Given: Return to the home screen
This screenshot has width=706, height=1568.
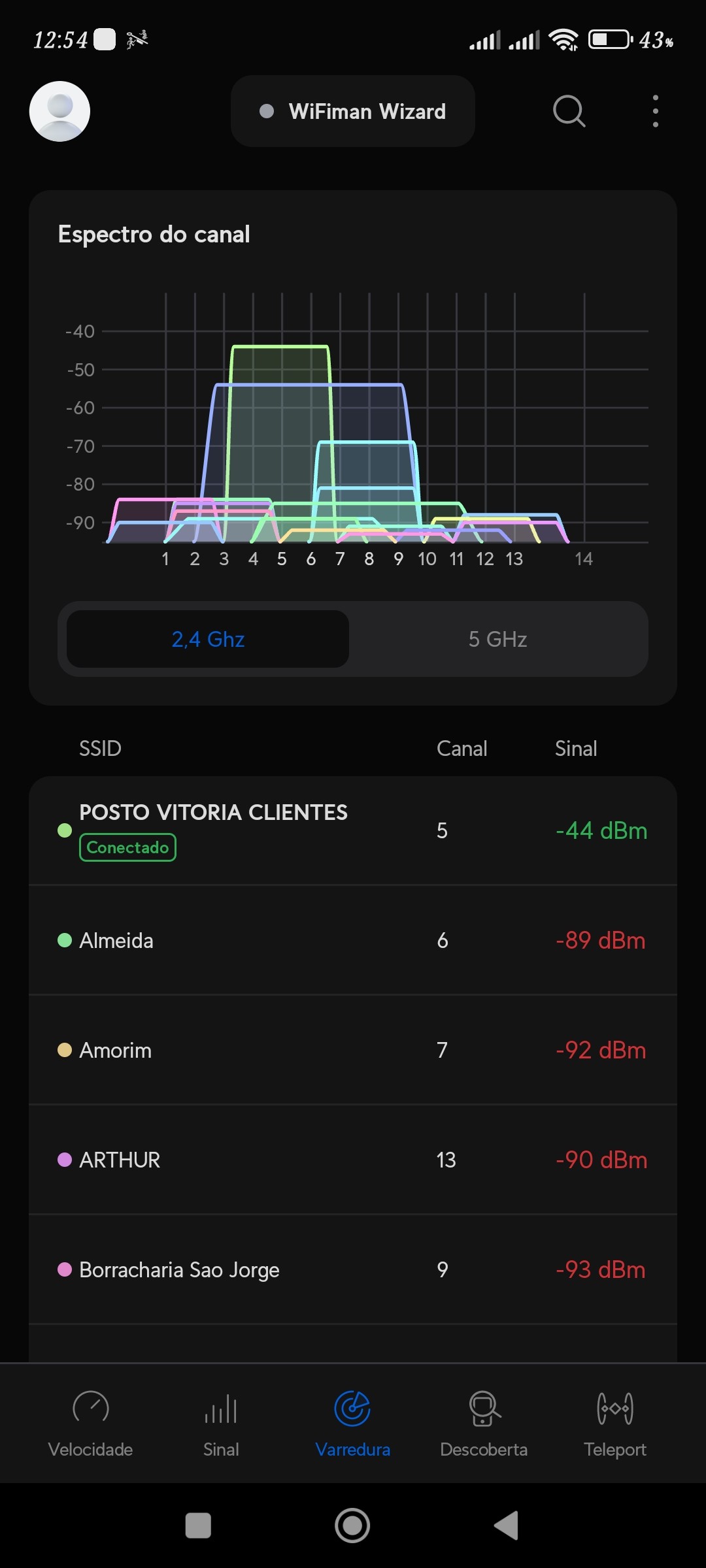Looking at the screenshot, I should 352,1526.
